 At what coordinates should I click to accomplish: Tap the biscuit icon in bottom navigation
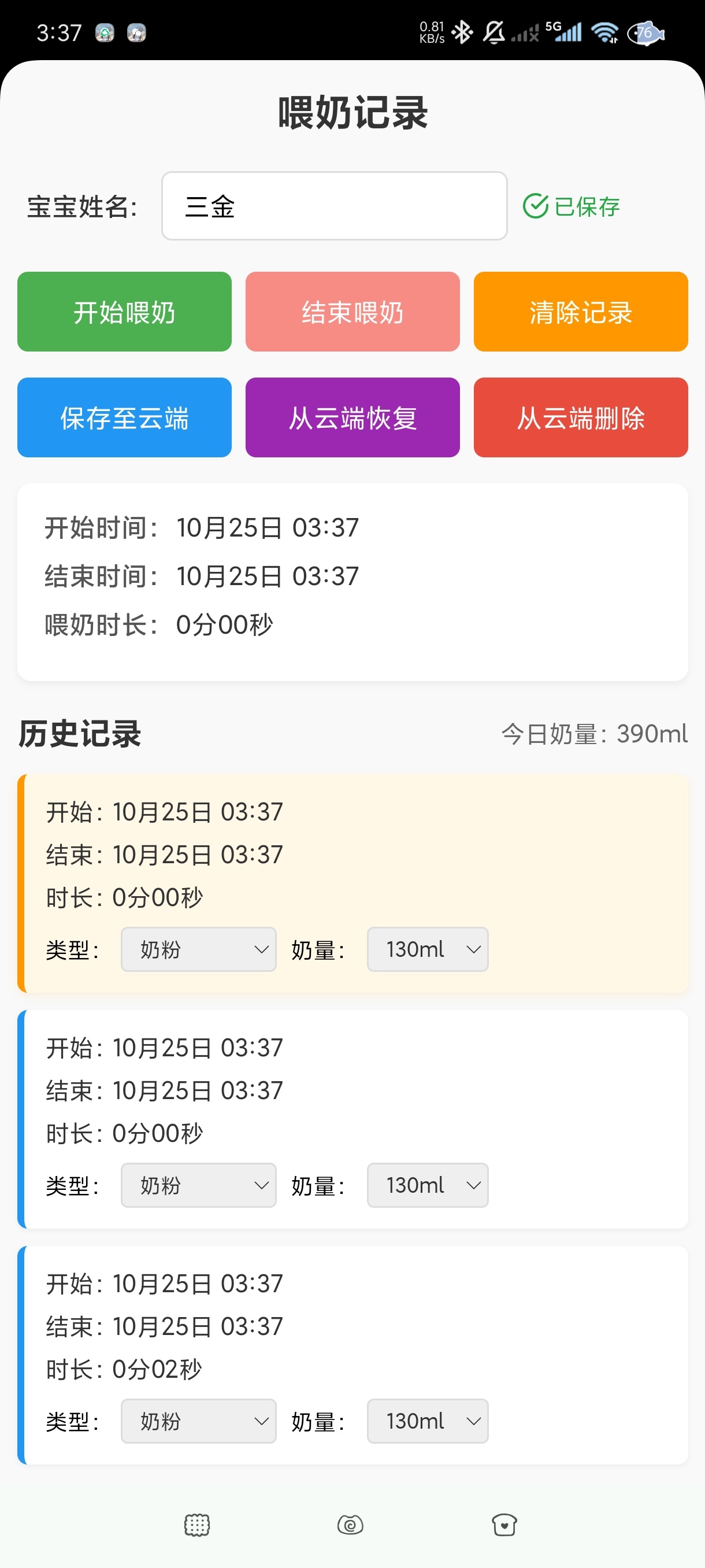[197, 1525]
